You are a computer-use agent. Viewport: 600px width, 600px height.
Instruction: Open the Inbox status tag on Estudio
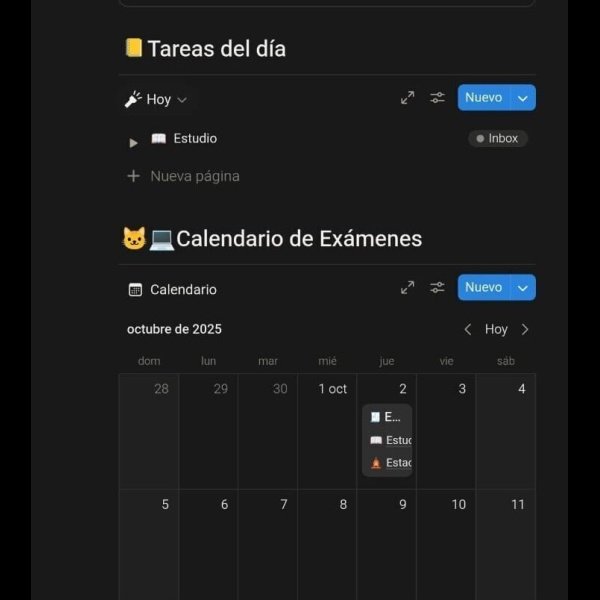497,139
